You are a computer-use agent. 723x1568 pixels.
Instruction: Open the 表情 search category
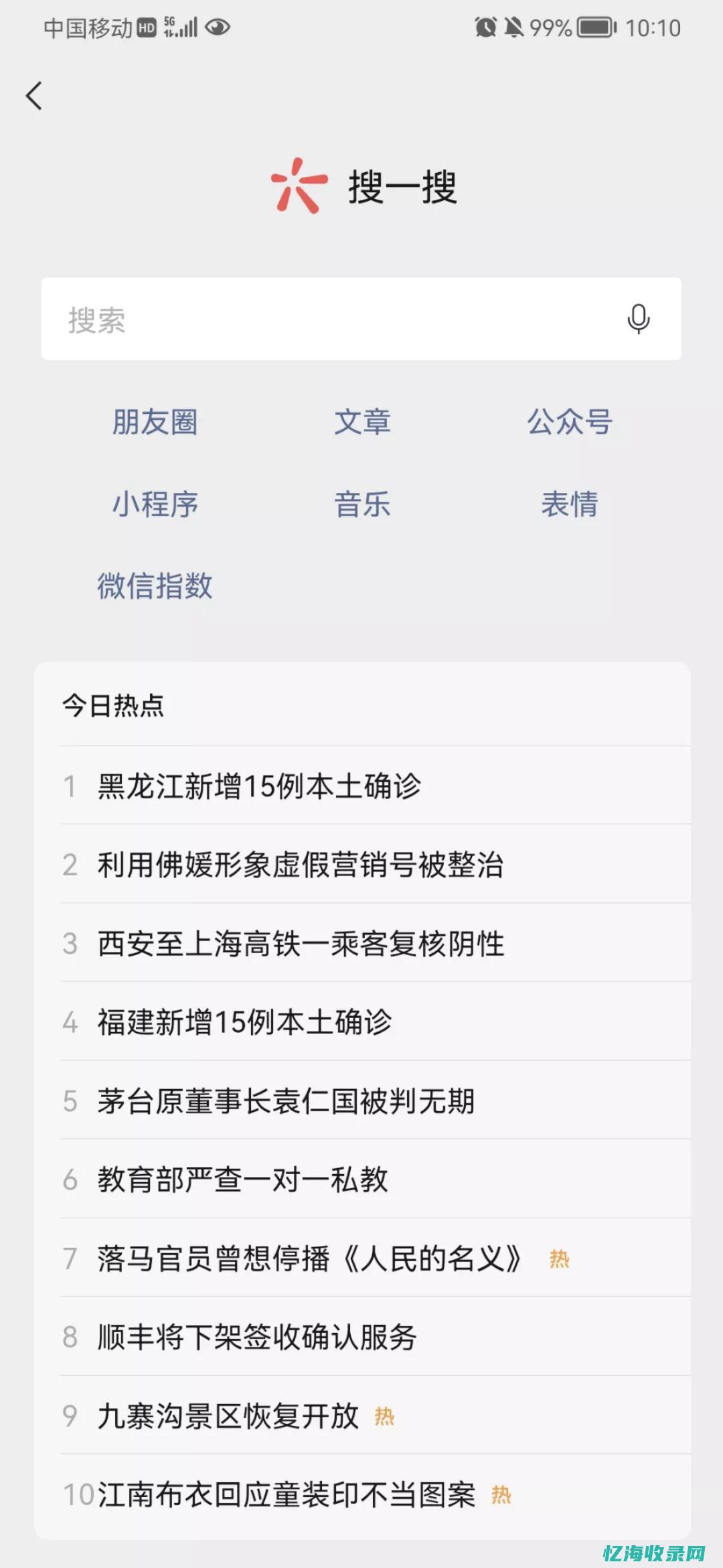click(x=570, y=505)
